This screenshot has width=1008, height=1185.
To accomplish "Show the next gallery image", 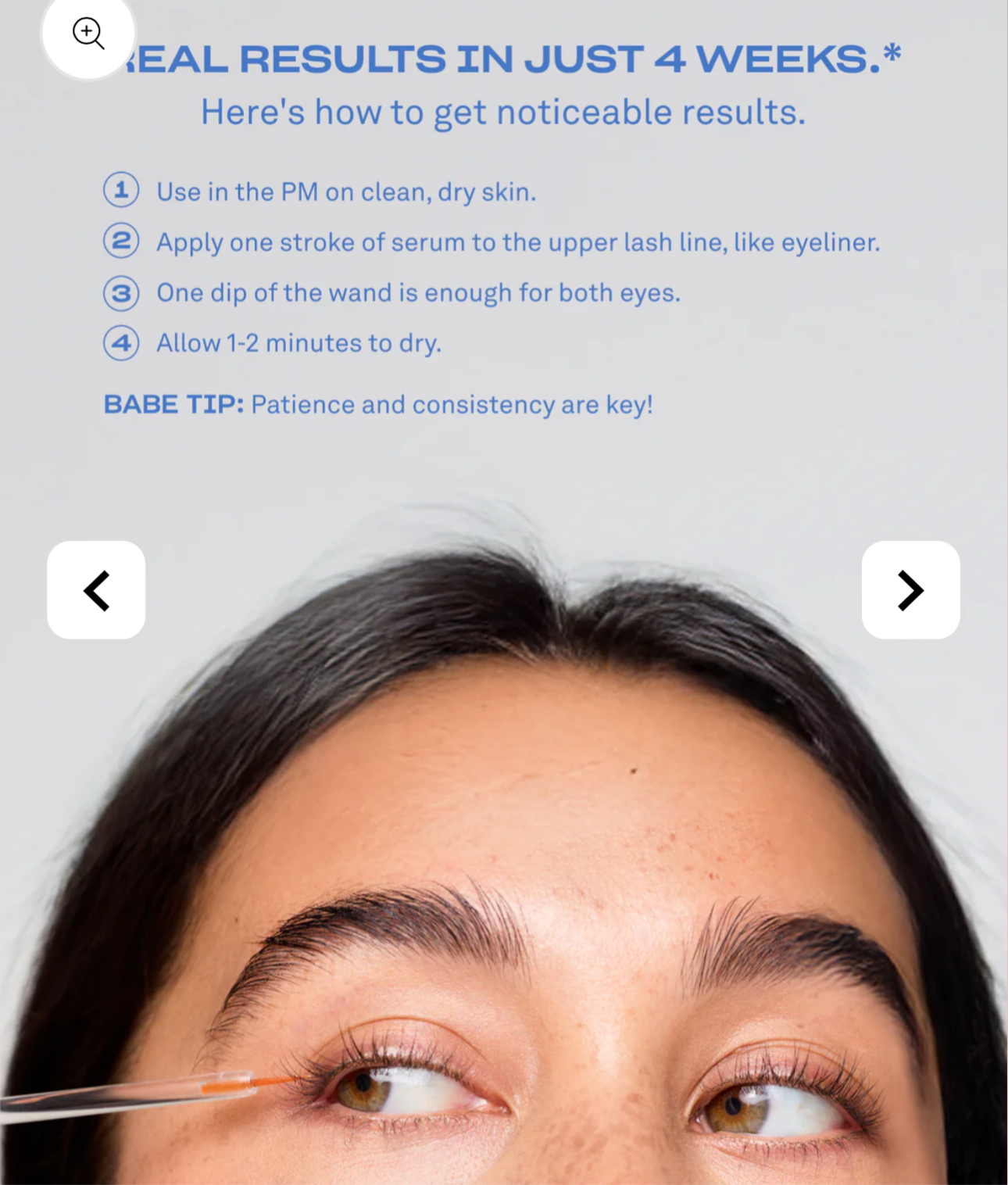I will (x=910, y=590).
